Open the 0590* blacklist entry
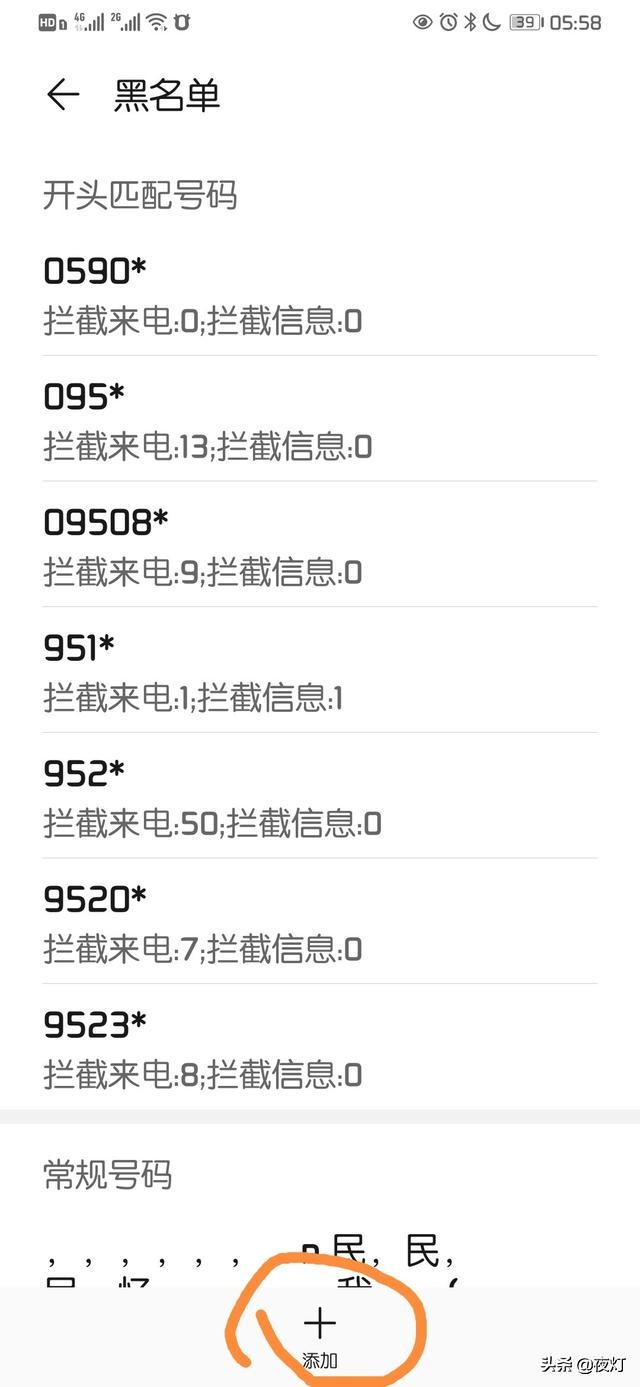Image resolution: width=640 pixels, height=1387 pixels. coord(320,292)
